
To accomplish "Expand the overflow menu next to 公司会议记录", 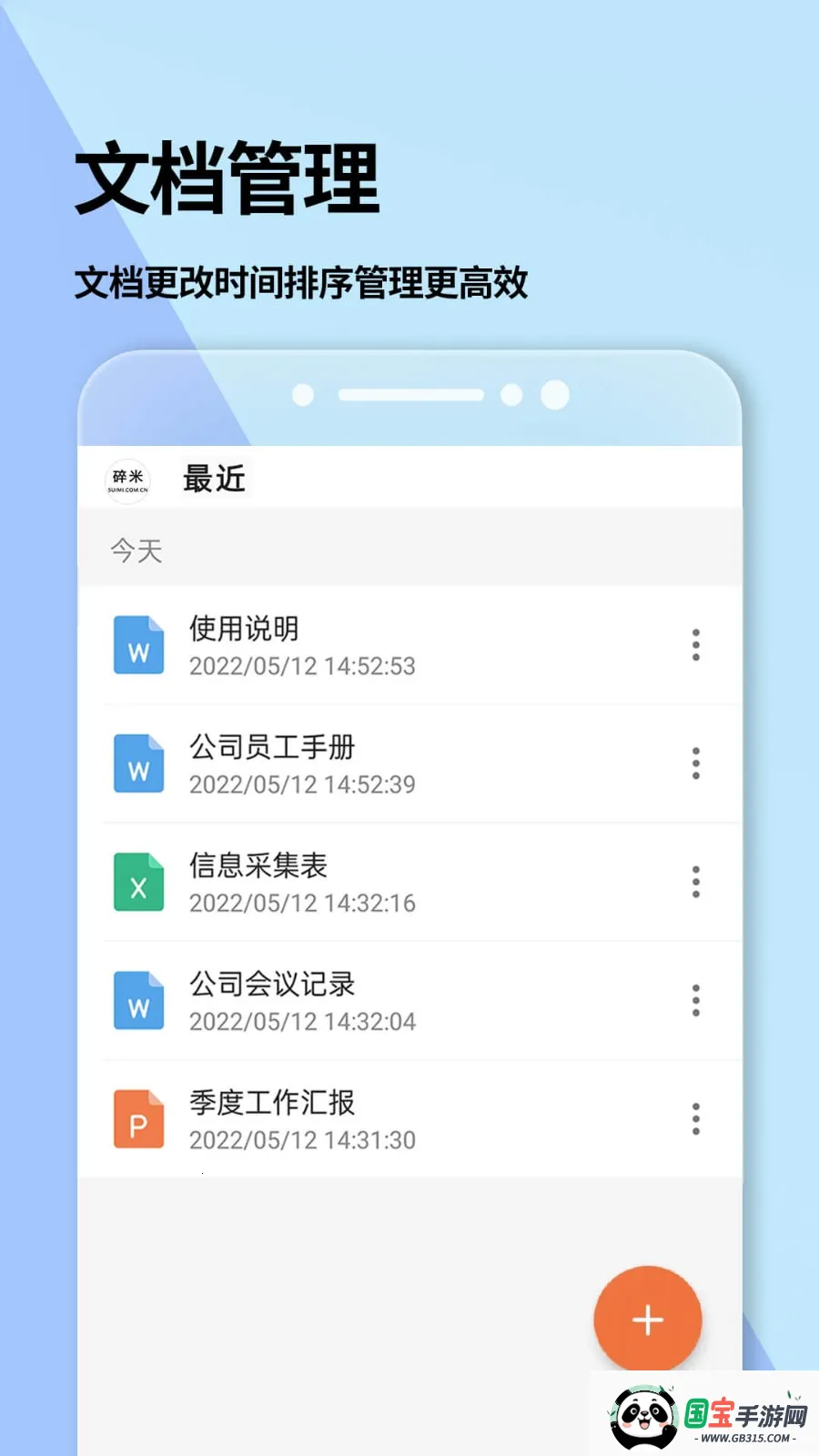I will pos(695,1000).
